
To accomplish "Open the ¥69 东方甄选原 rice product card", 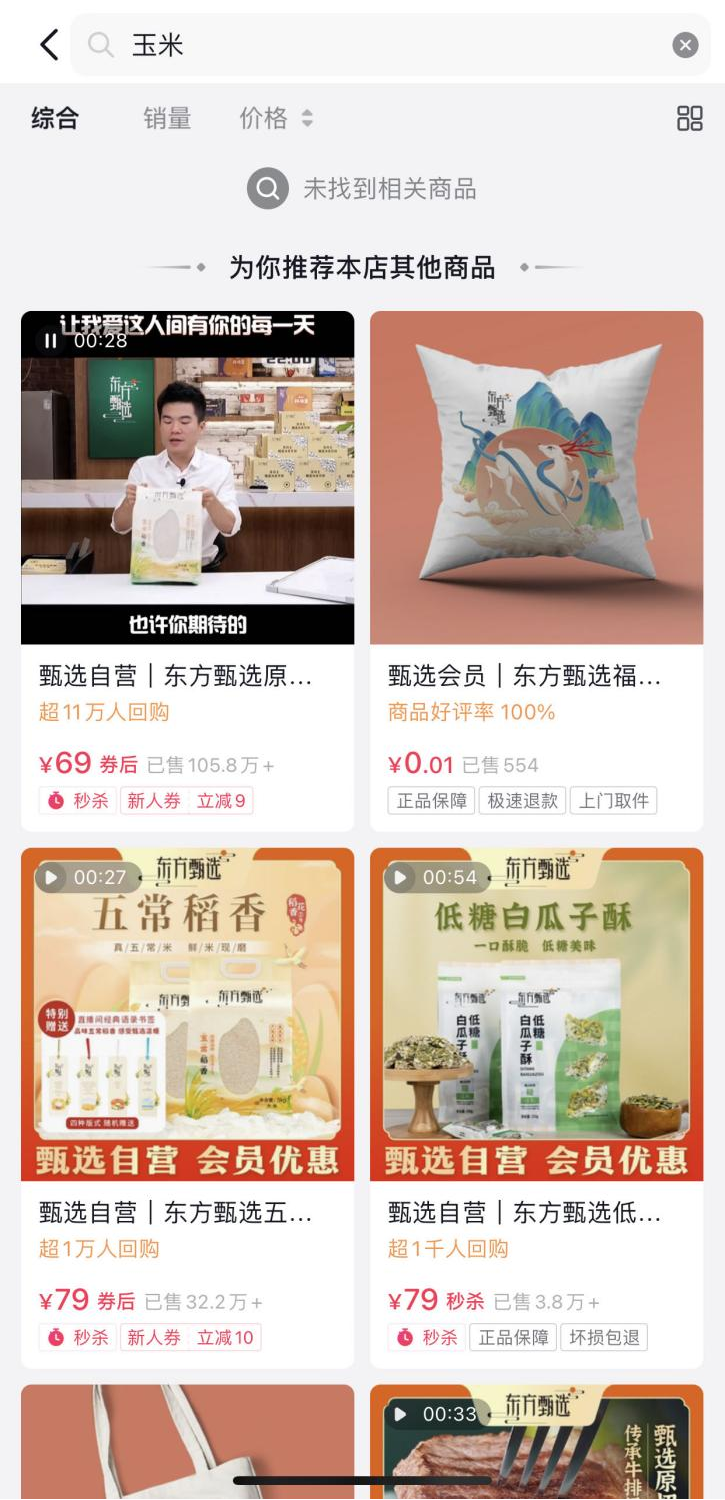I will [187, 571].
